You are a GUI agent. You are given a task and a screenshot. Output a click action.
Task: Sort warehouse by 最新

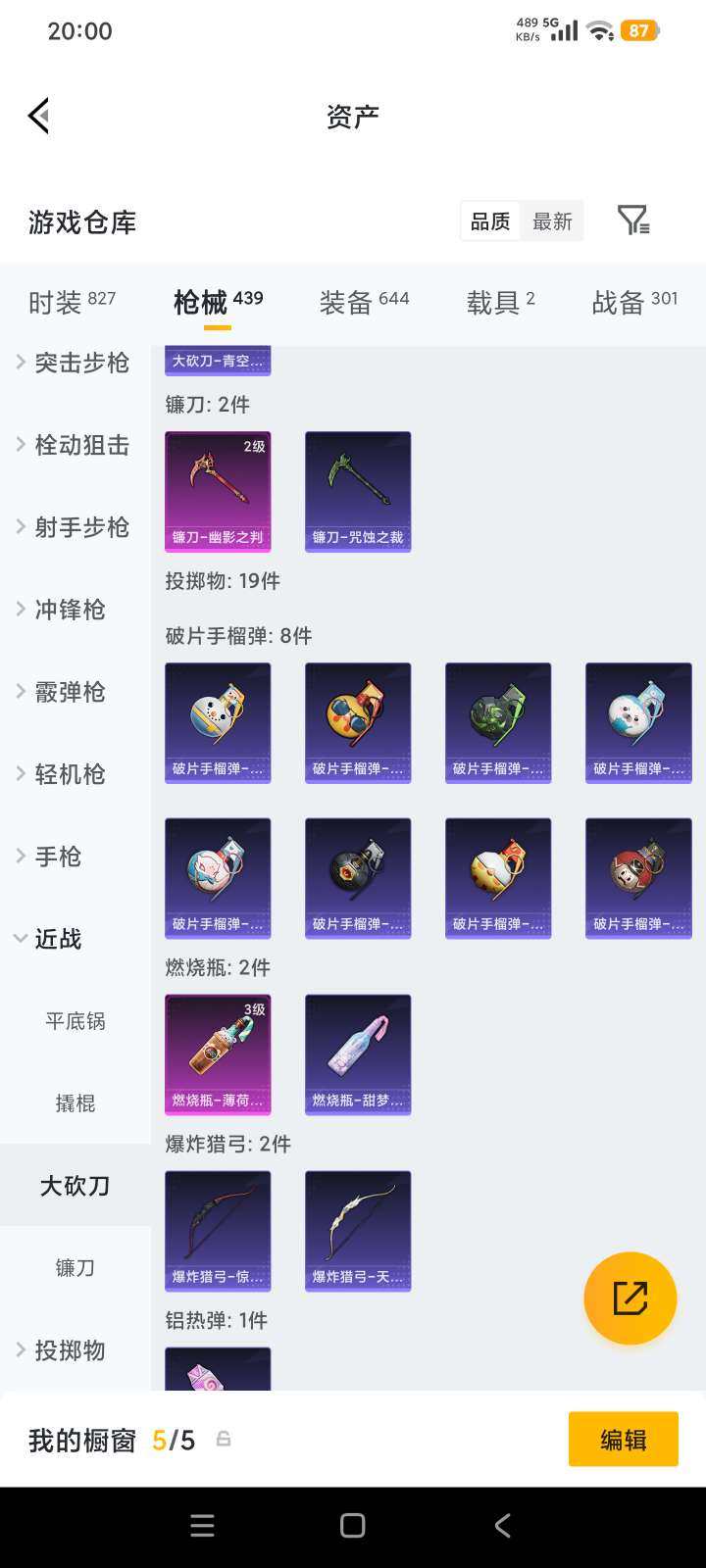coord(552,221)
